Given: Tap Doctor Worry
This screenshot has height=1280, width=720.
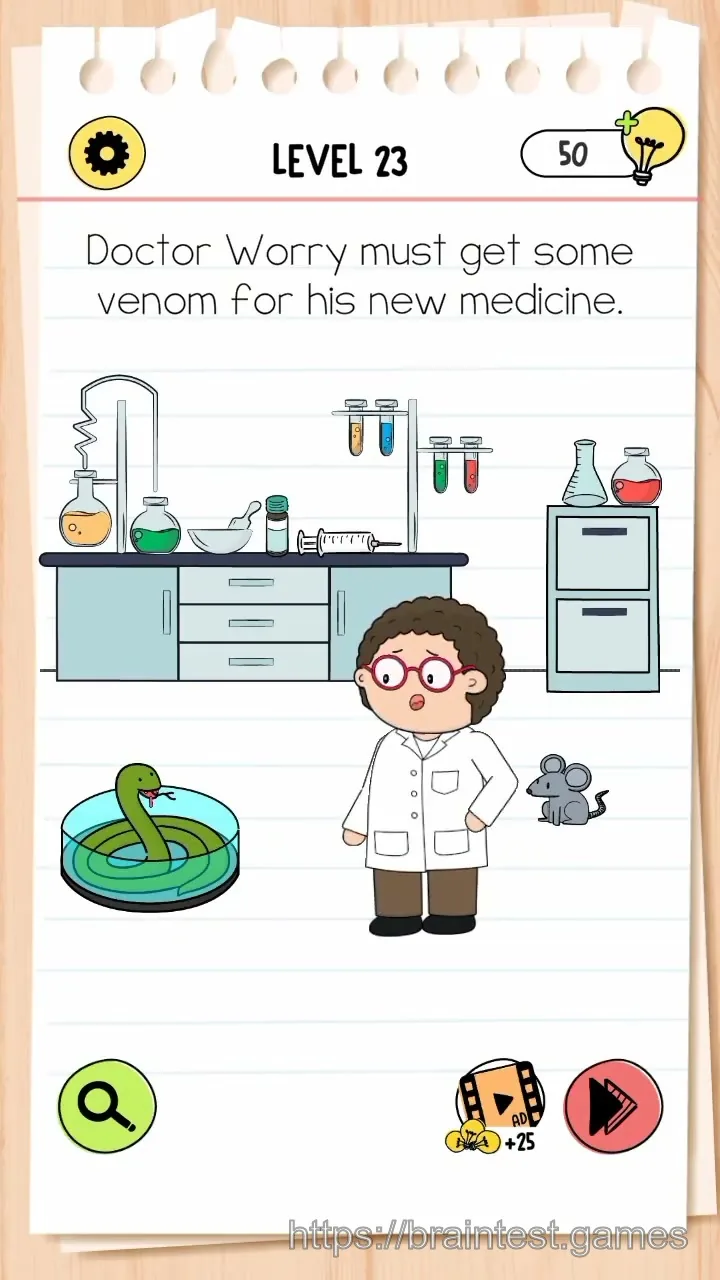Looking at the screenshot, I should 430,767.
